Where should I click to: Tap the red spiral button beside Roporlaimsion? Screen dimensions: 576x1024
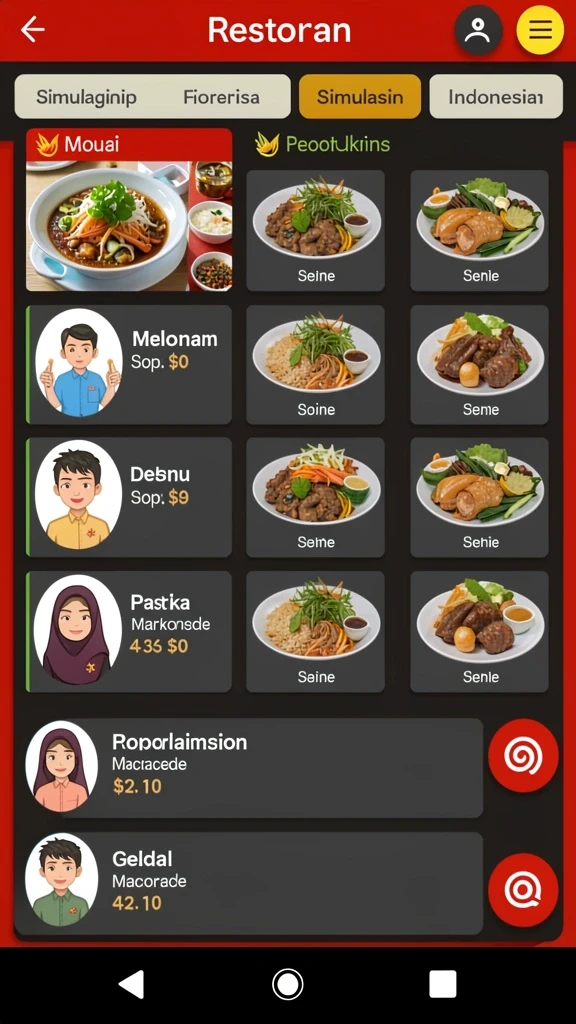click(x=523, y=756)
